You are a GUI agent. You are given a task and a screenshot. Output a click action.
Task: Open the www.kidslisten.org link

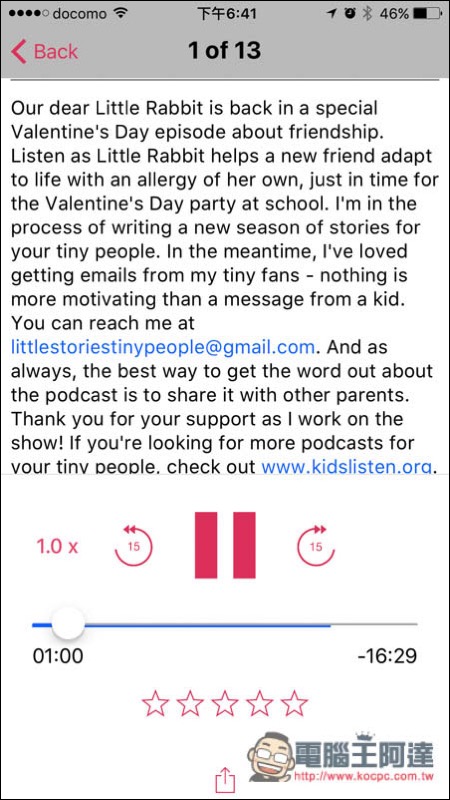346,466
